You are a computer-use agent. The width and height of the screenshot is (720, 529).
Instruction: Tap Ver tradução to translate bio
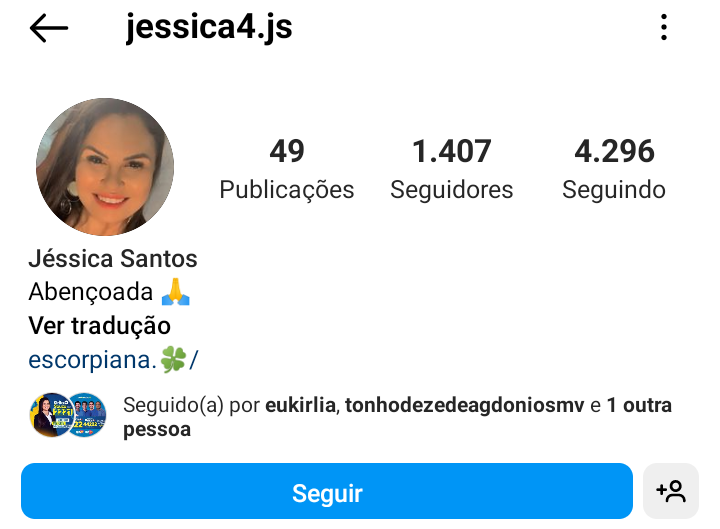pos(99,326)
